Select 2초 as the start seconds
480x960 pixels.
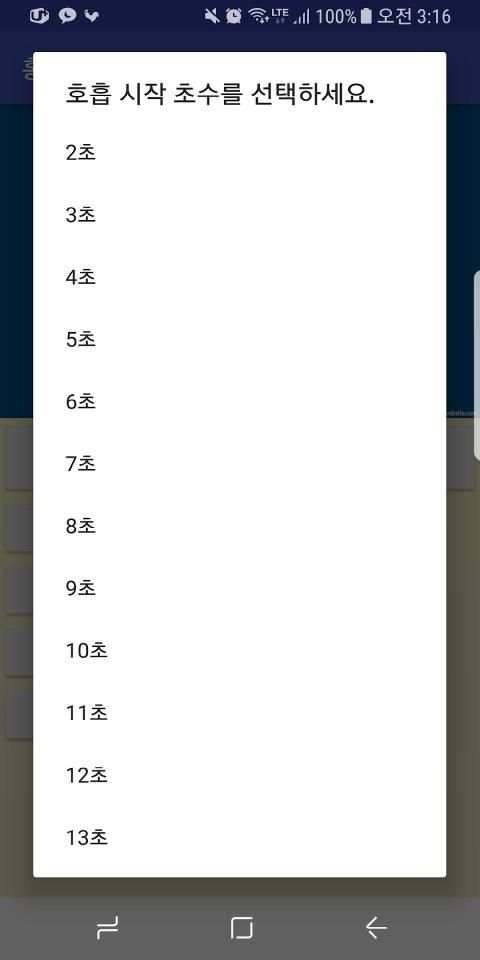coord(239,153)
